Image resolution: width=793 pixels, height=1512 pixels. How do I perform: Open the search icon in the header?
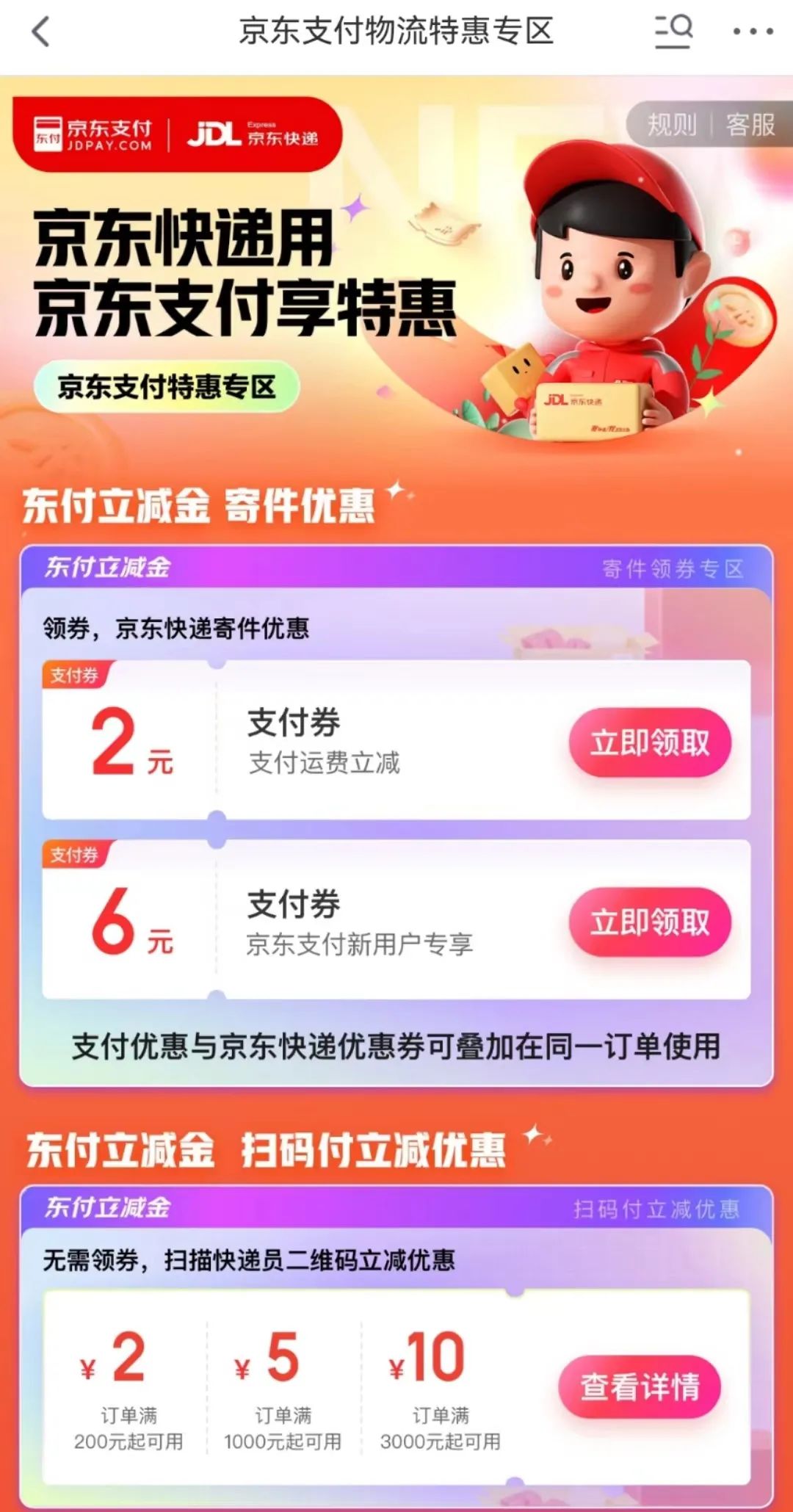pyautogui.click(x=674, y=32)
